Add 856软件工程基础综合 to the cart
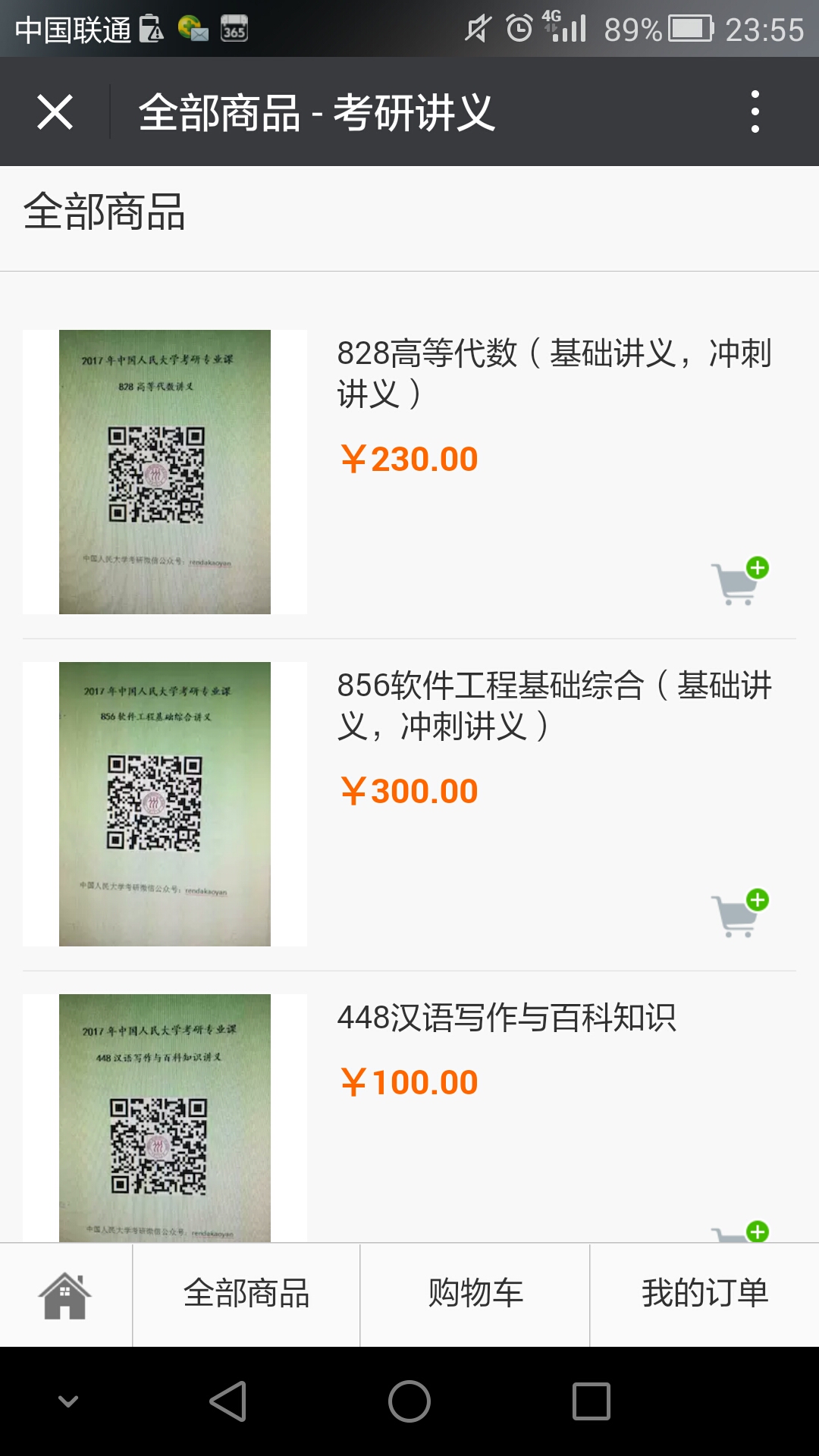 pyautogui.click(x=739, y=913)
